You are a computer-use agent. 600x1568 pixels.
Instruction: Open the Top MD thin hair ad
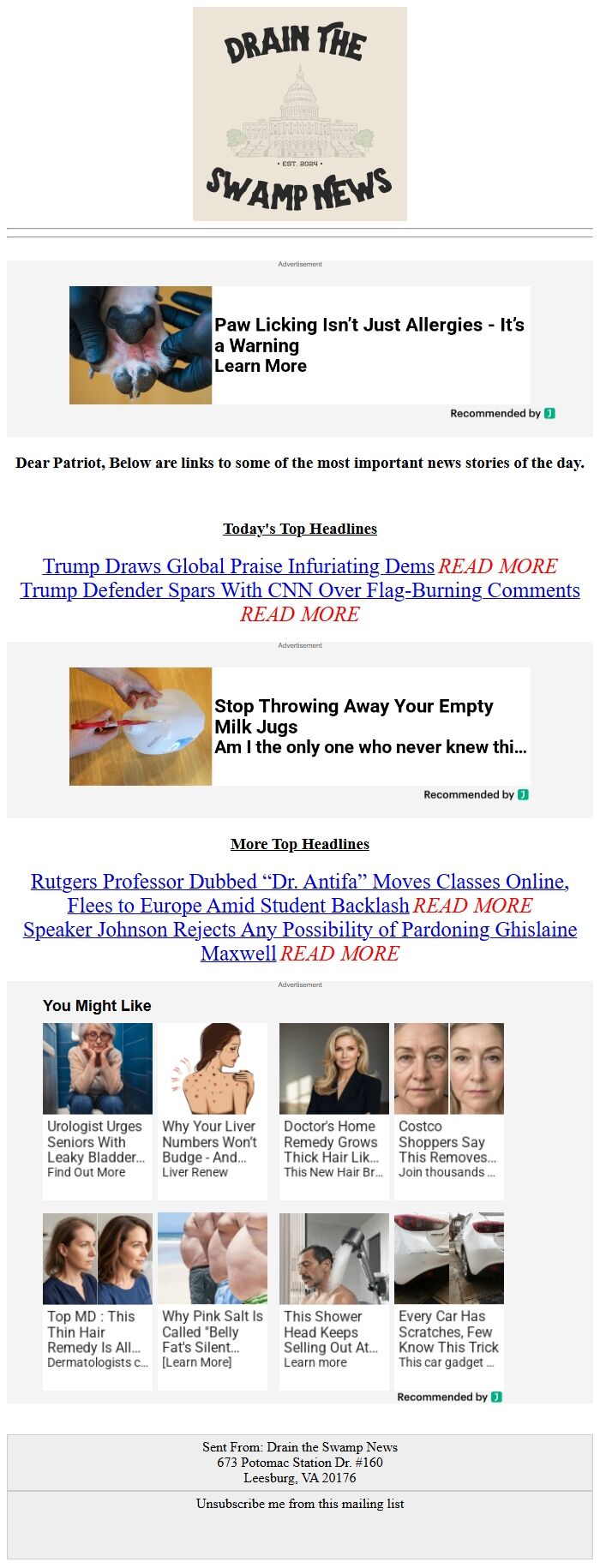tap(98, 1300)
